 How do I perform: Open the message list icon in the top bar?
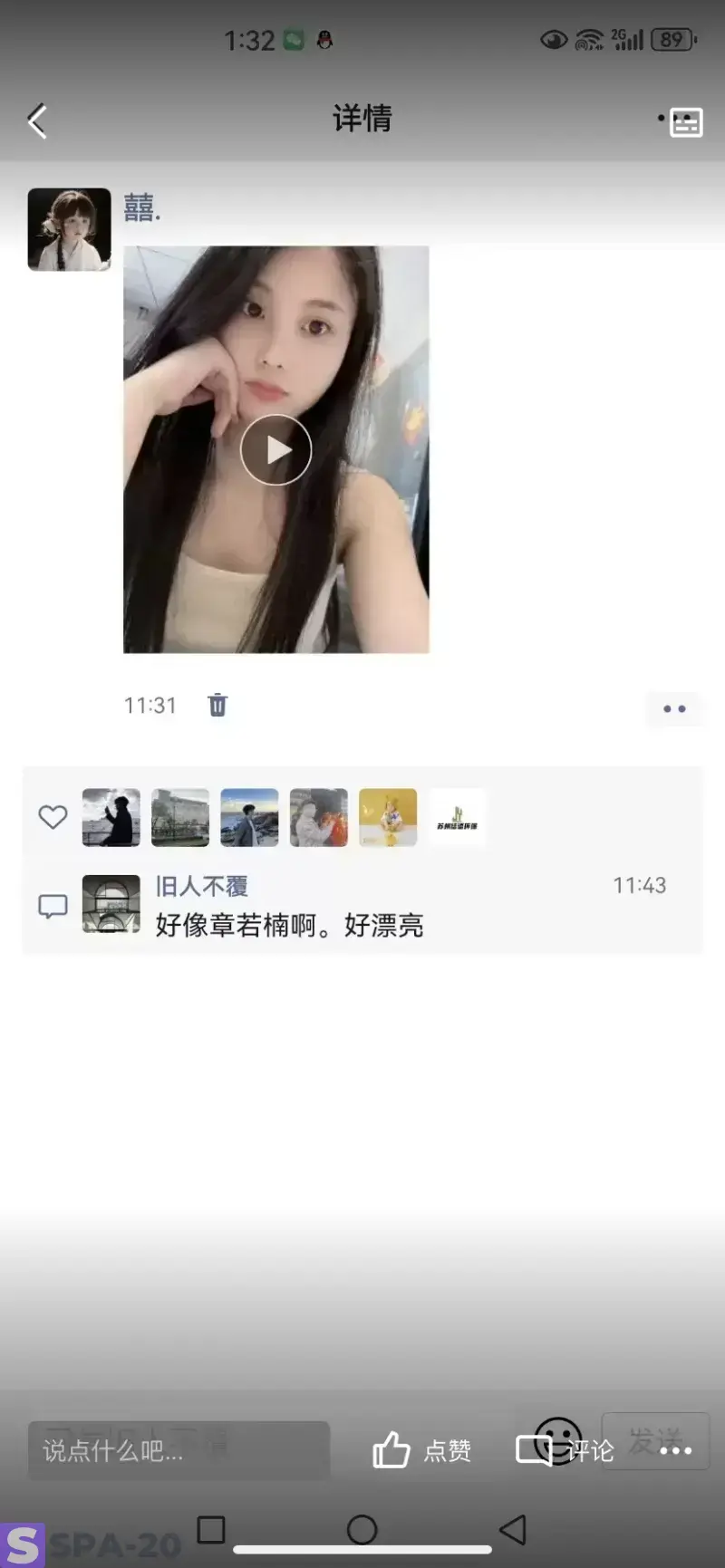684,121
